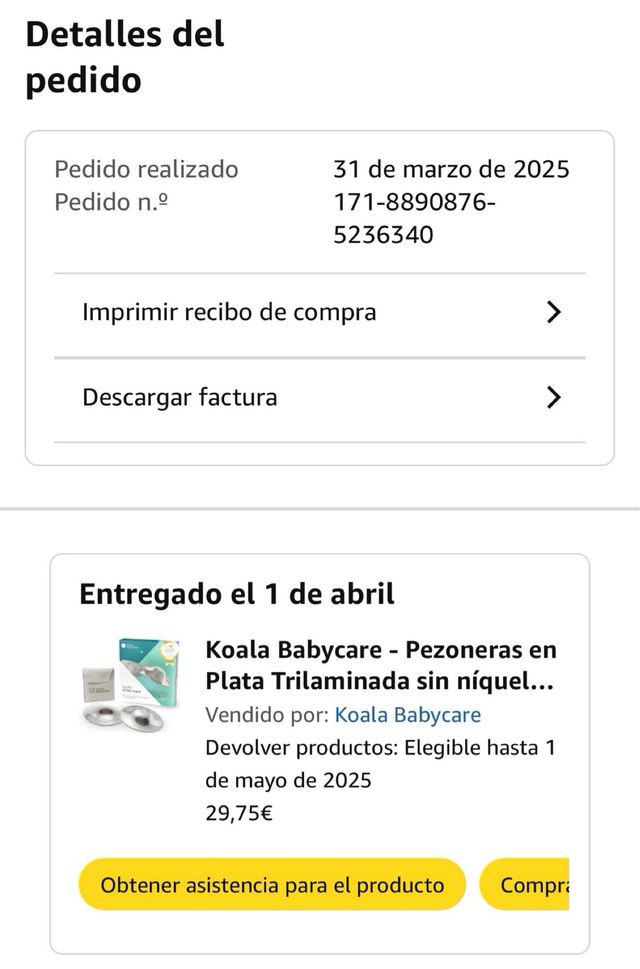Viewport: 640px width, 969px height.
Task: Open the Koala Babycare Pezoneras product title
Action: pyautogui.click(x=380, y=665)
